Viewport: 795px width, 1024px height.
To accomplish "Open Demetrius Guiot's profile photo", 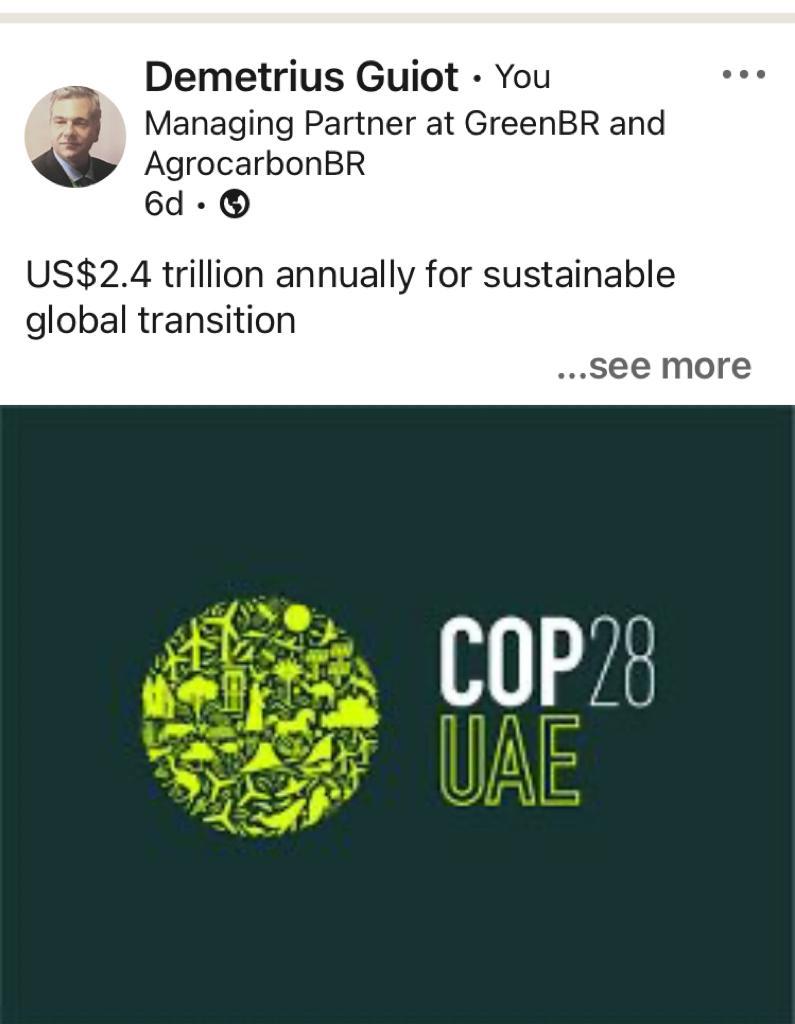I will 75,137.
